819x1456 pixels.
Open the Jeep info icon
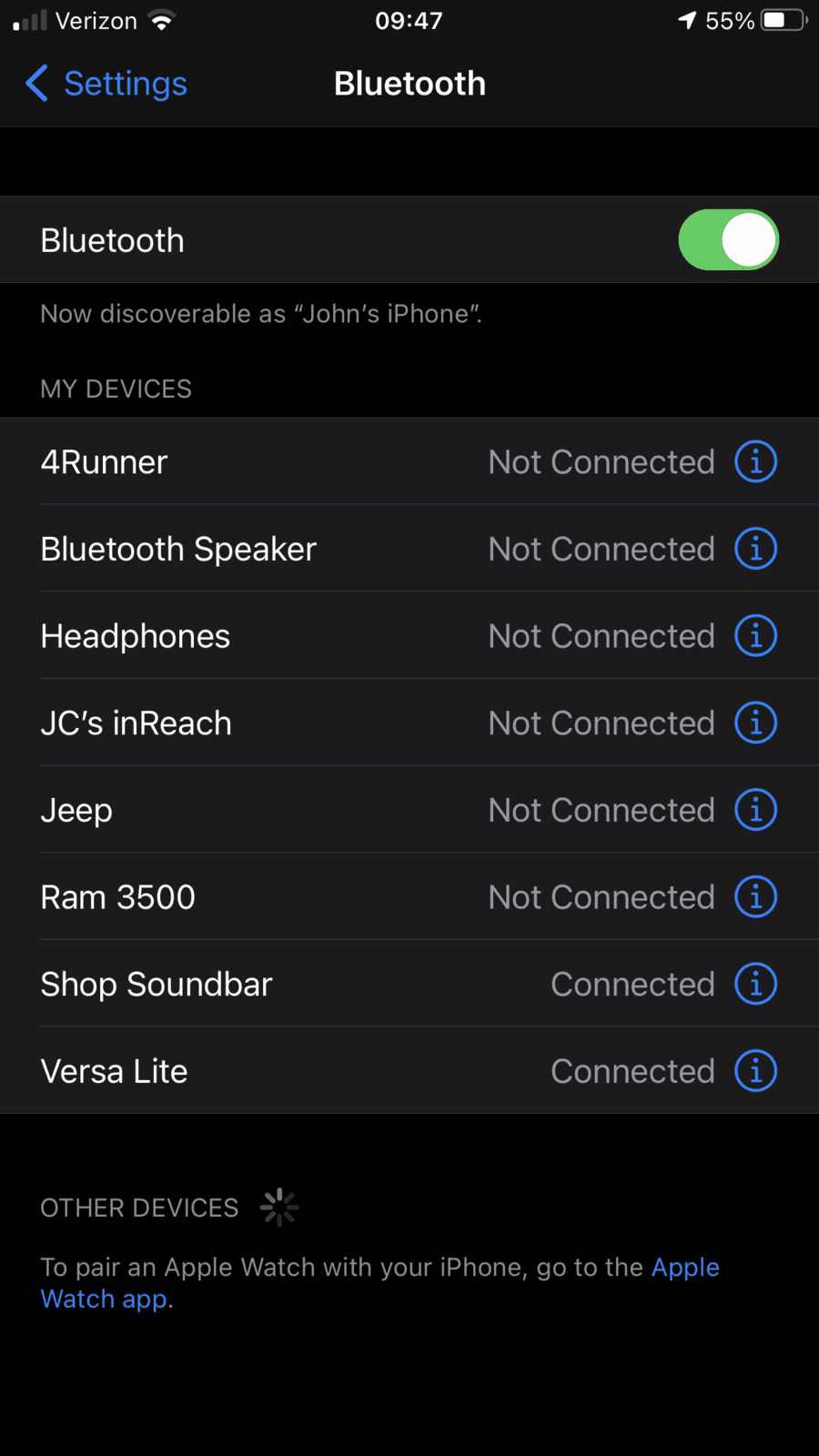pyautogui.click(x=755, y=810)
